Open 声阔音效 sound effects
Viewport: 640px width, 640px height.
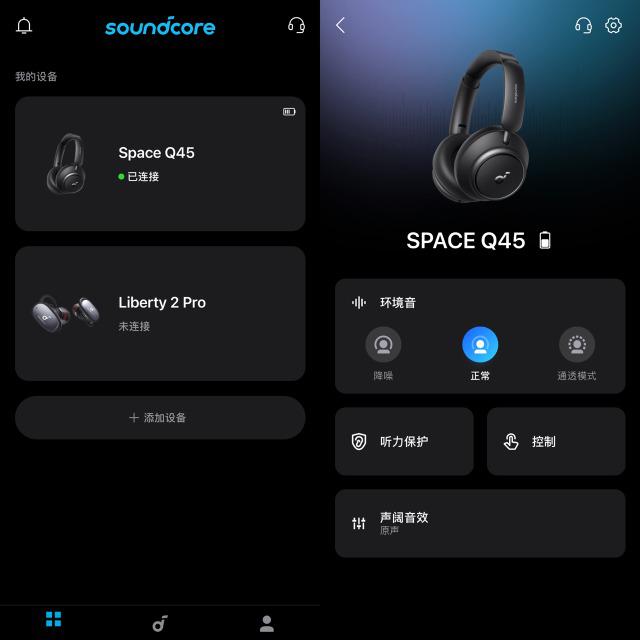tap(480, 523)
